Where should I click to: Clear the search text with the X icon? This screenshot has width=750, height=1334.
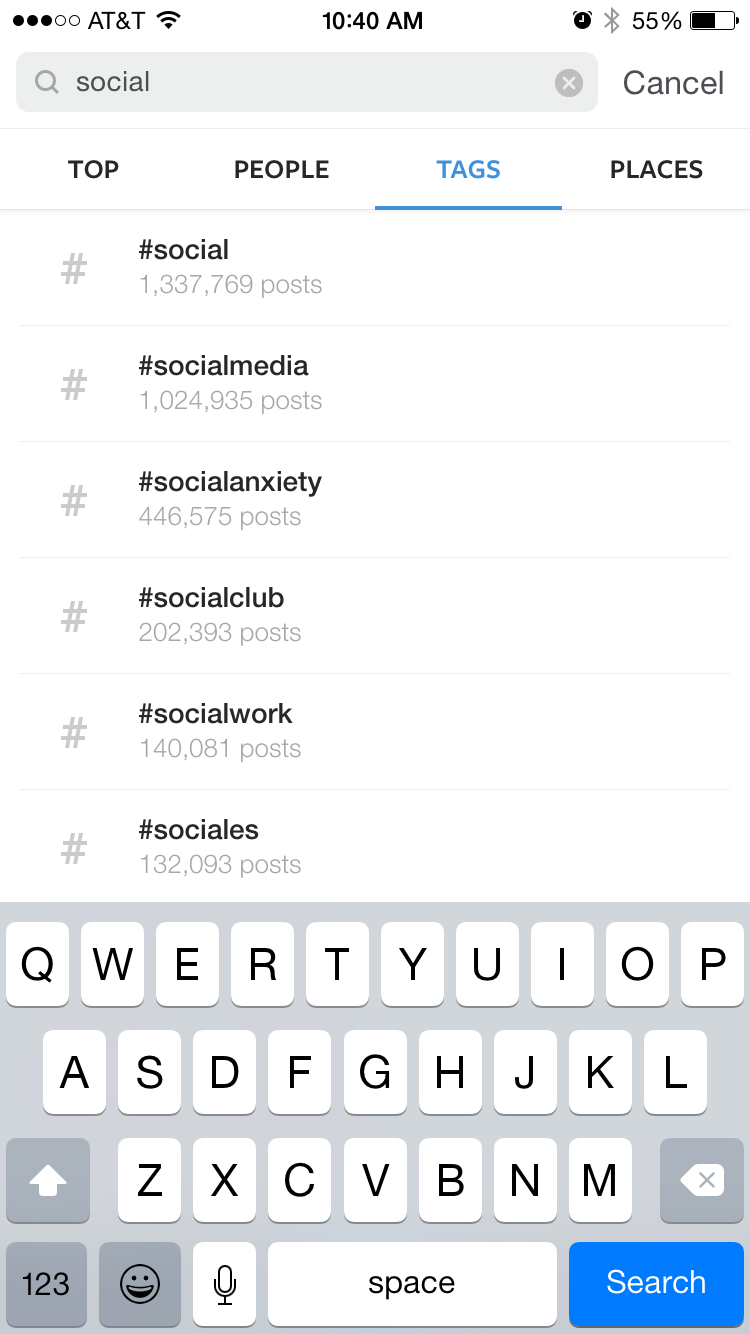click(569, 83)
